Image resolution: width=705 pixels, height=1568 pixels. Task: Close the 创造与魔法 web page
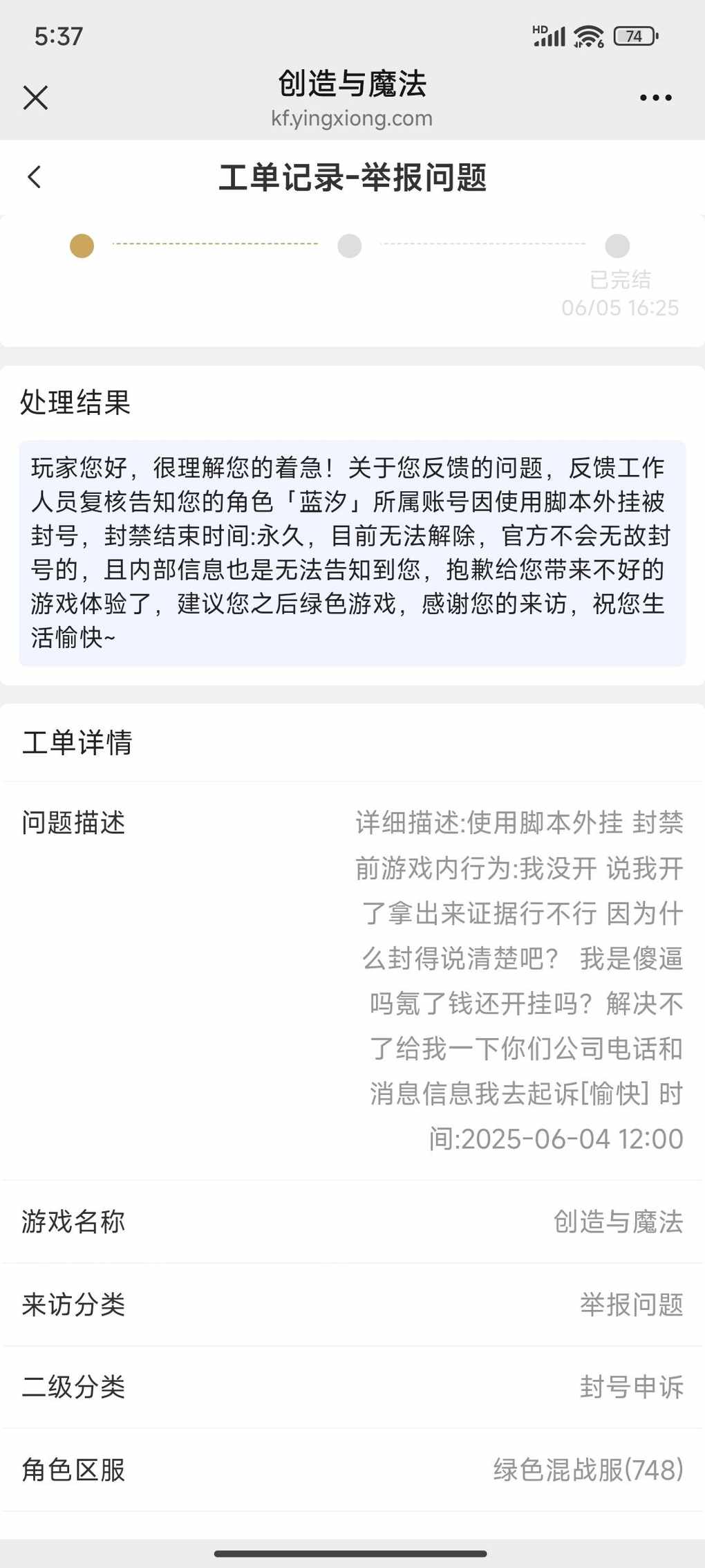35,98
